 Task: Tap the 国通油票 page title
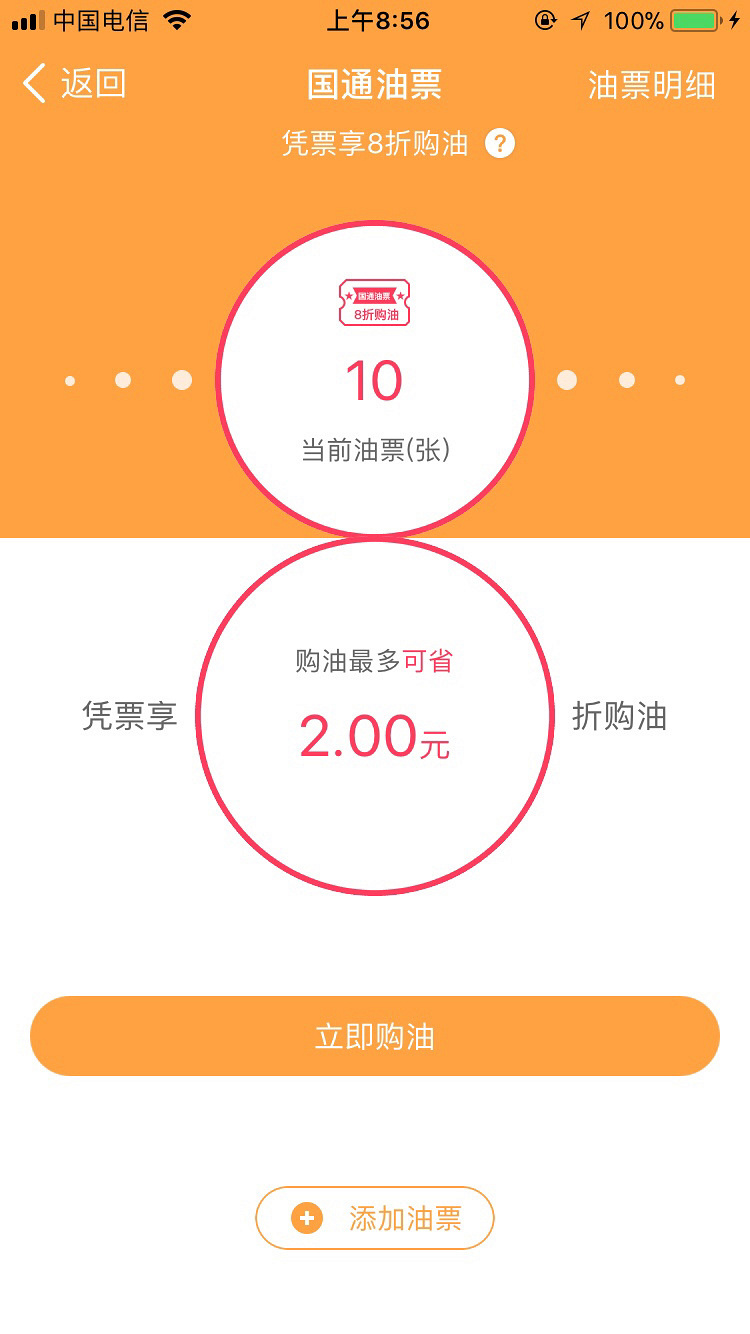[374, 87]
